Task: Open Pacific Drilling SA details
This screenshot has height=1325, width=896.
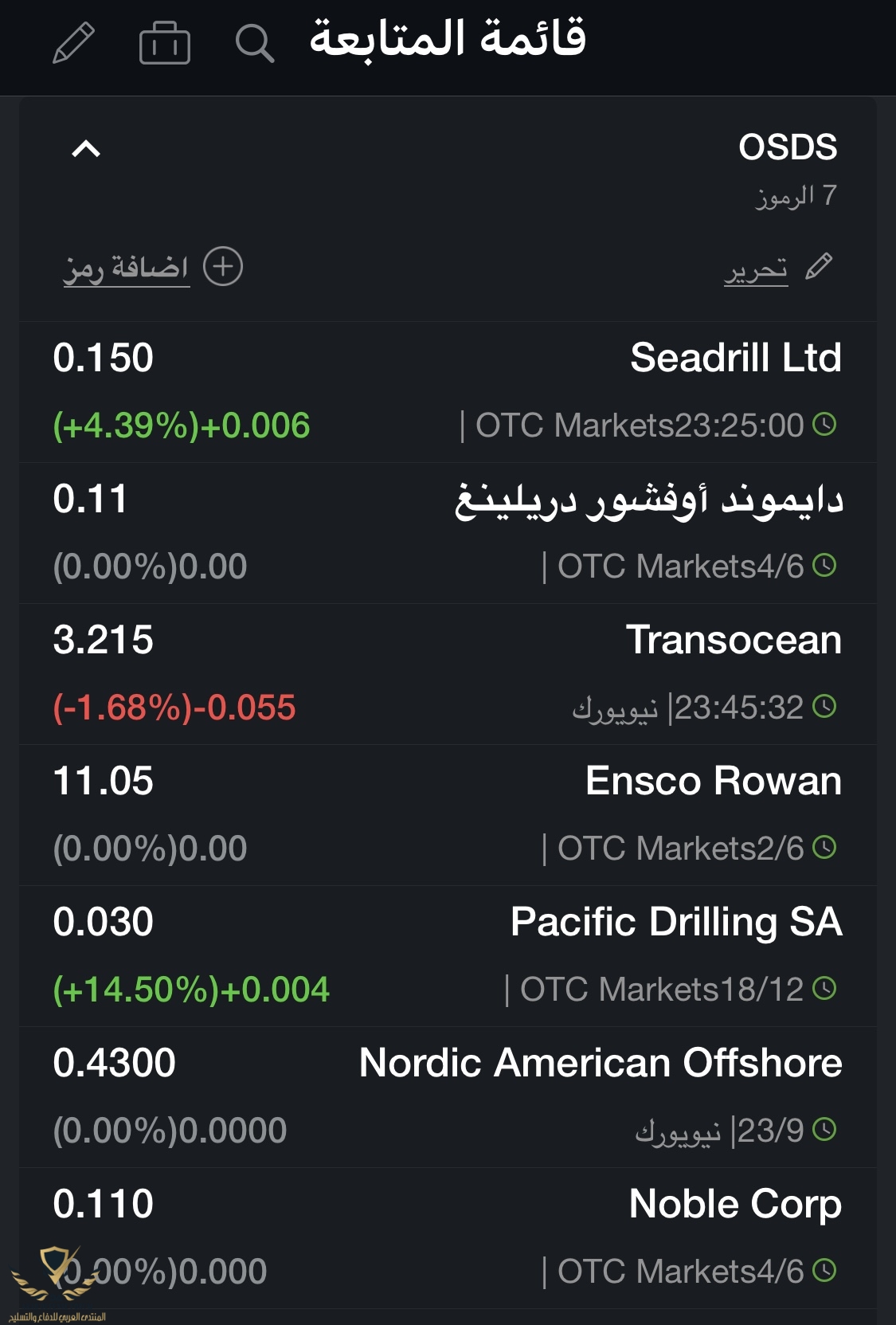Action: (x=448, y=955)
